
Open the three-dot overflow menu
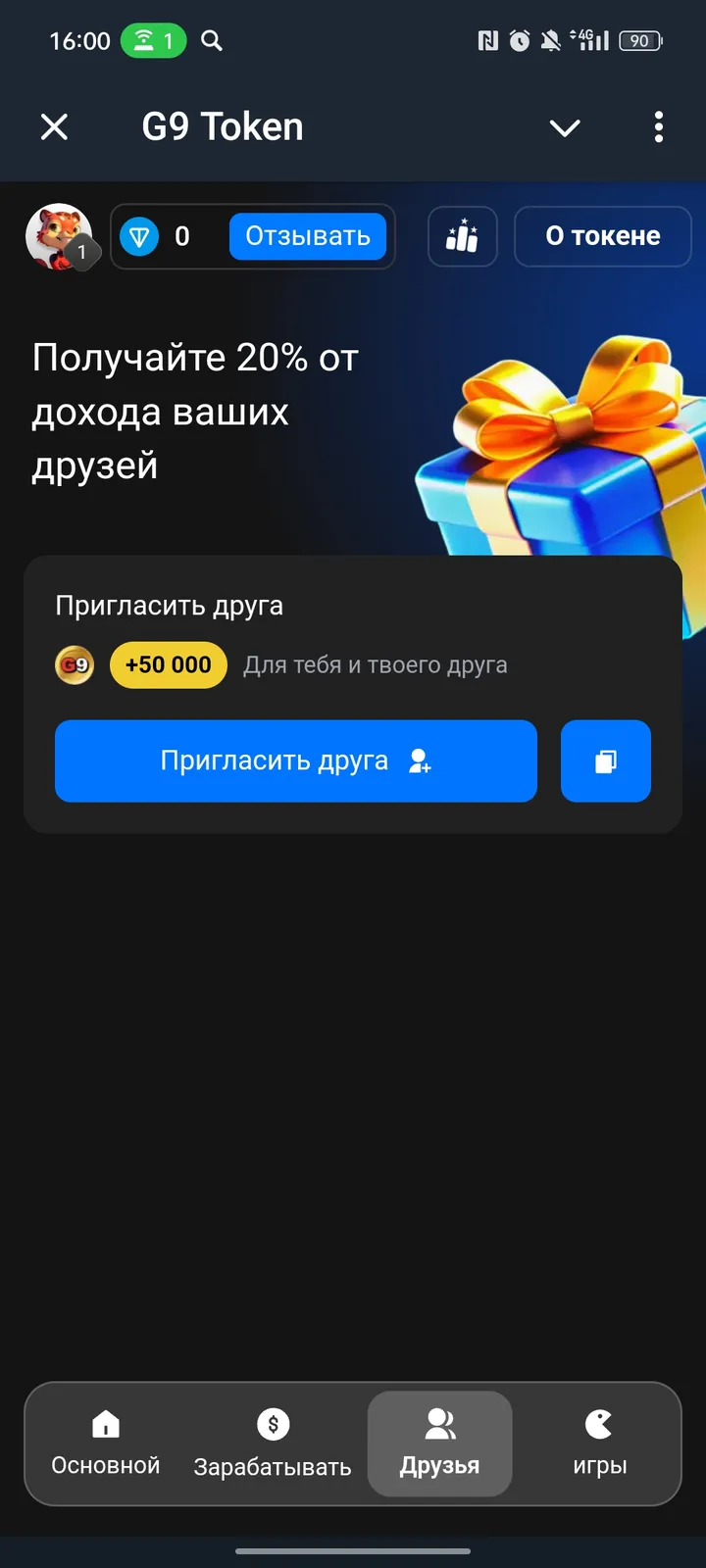[x=658, y=127]
